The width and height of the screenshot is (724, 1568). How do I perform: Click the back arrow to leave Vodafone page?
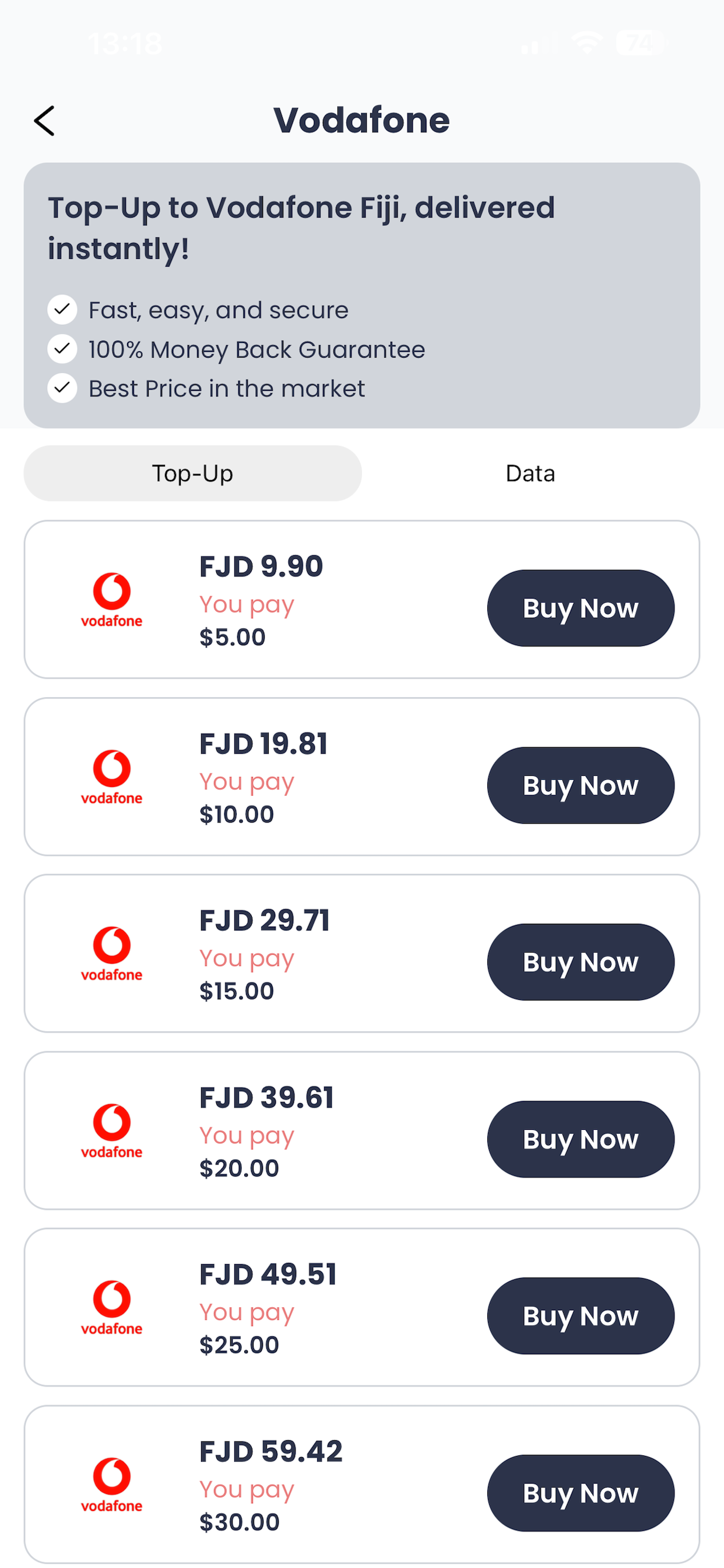coord(45,121)
